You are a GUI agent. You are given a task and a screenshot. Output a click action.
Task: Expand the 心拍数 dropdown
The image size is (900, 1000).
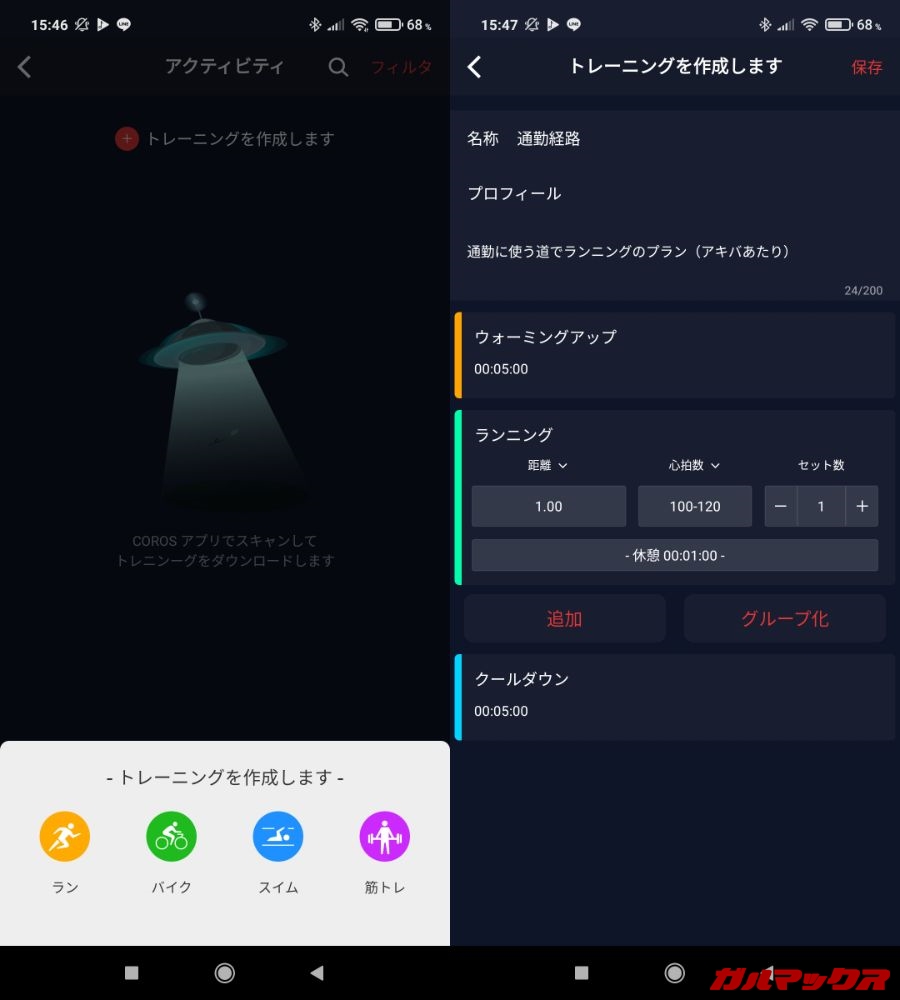pyautogui.click(x=695, y=465)
